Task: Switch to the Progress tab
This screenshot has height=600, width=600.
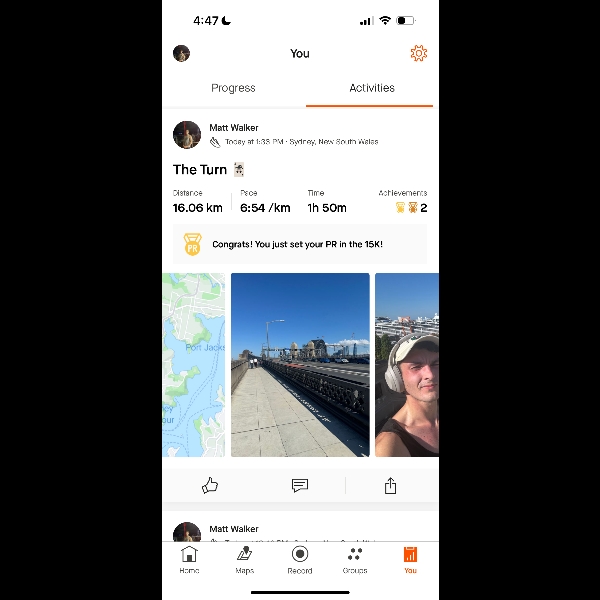Action: pyautogui.click(x=233, y=88)
